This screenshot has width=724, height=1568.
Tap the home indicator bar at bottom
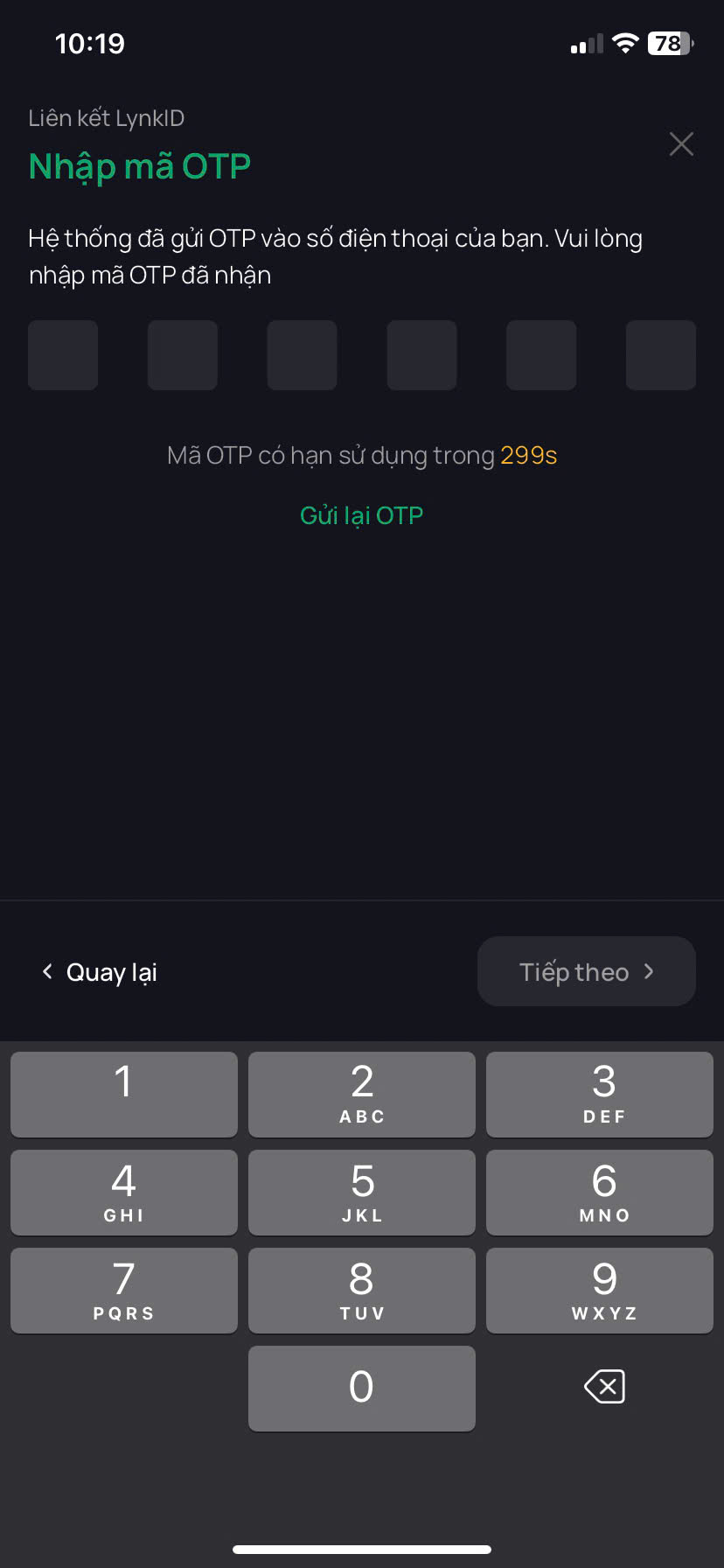pos(361,1547)
